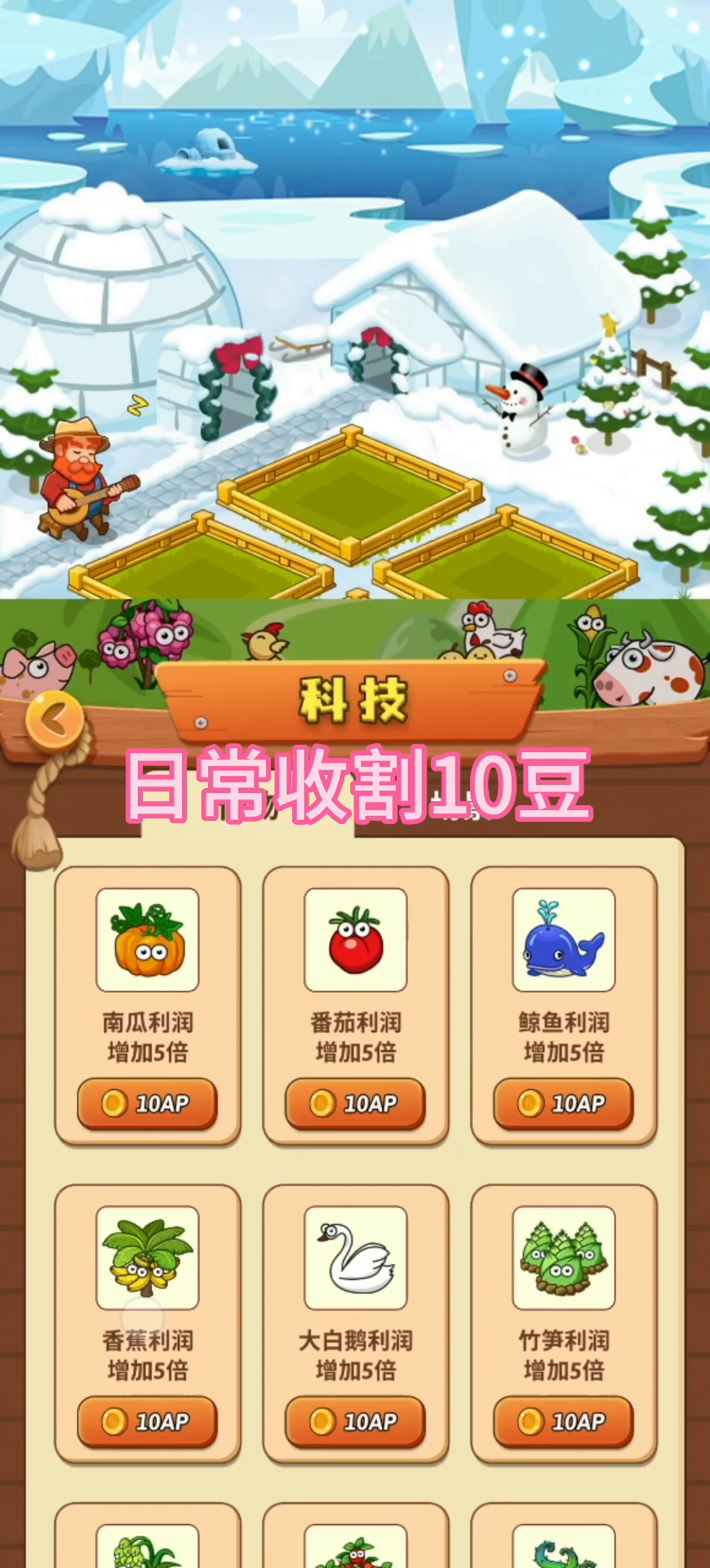Go back using the orange arrow button

55,719
